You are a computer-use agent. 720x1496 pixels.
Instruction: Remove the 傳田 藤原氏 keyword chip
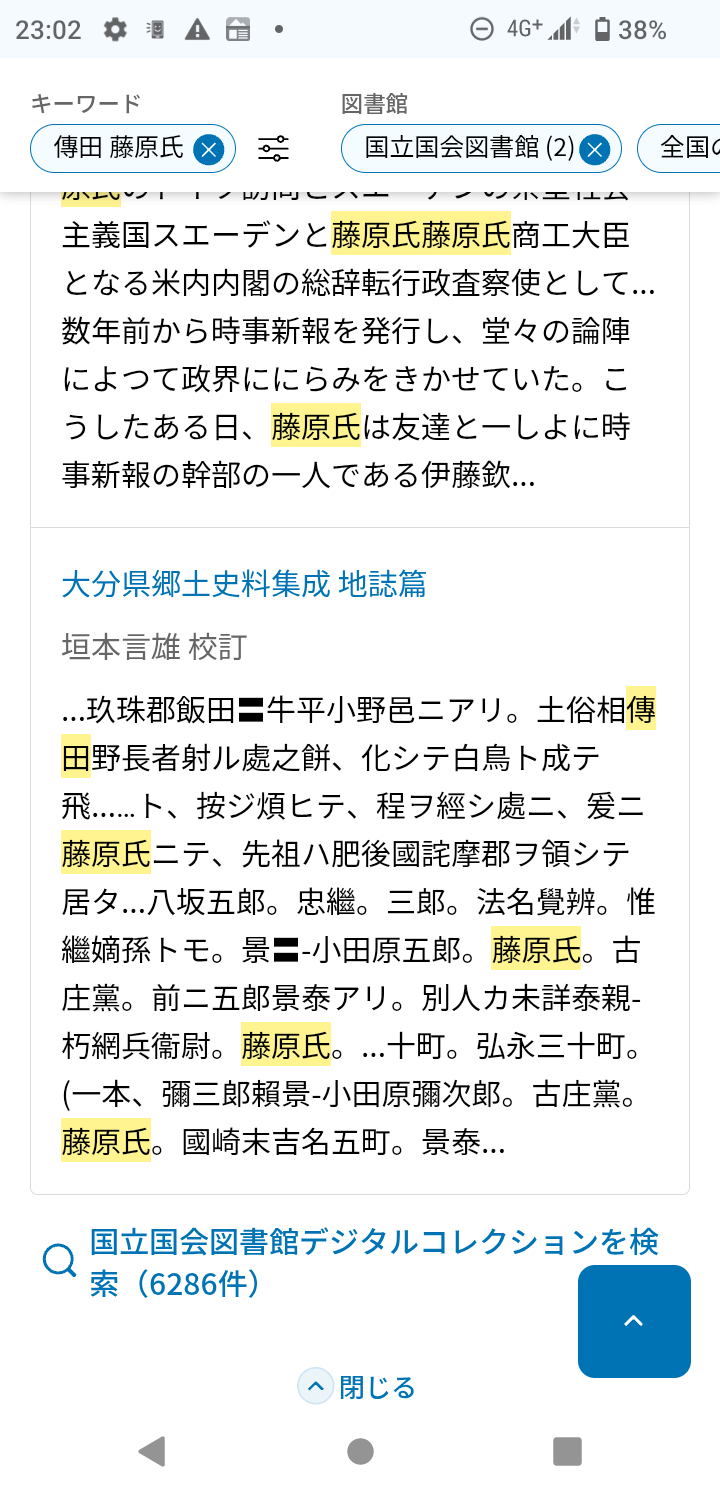[208, 150]
